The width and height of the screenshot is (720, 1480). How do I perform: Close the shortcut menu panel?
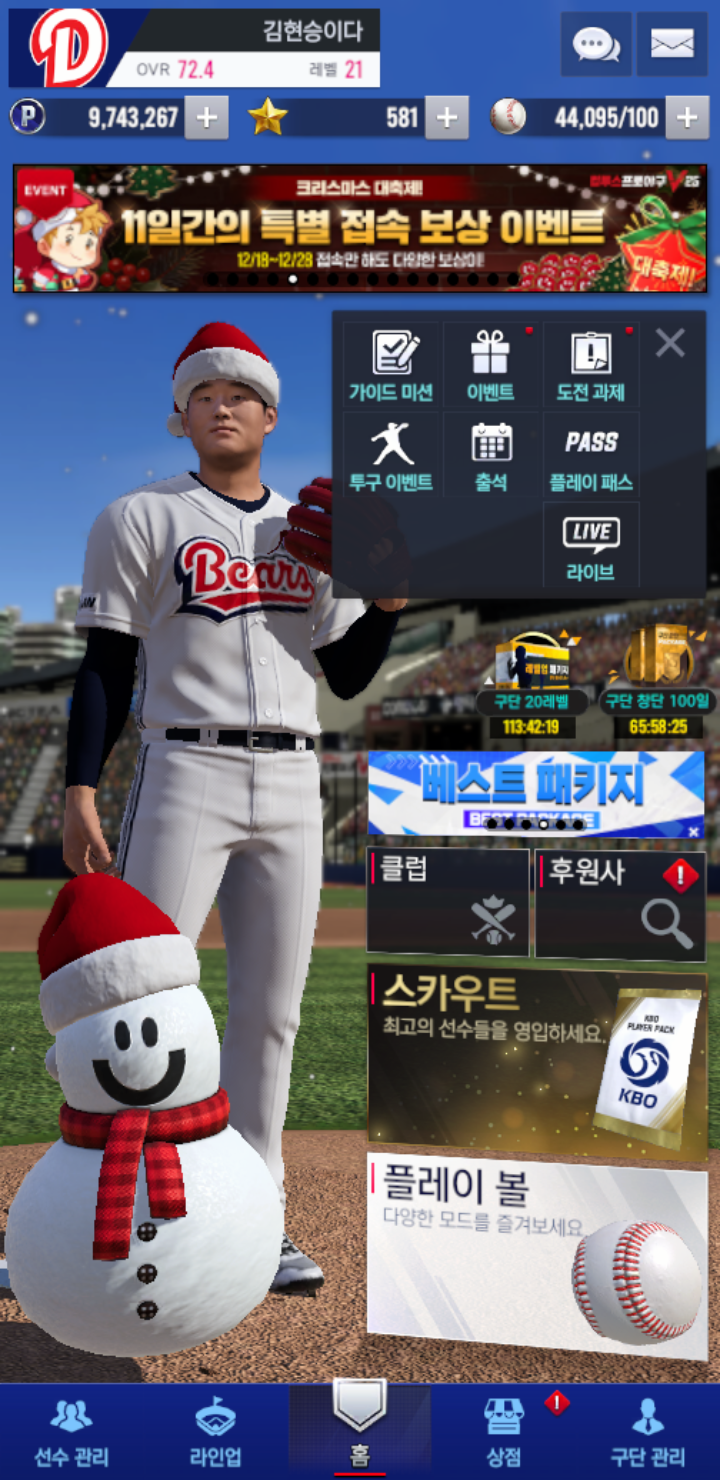click(669, 344)
